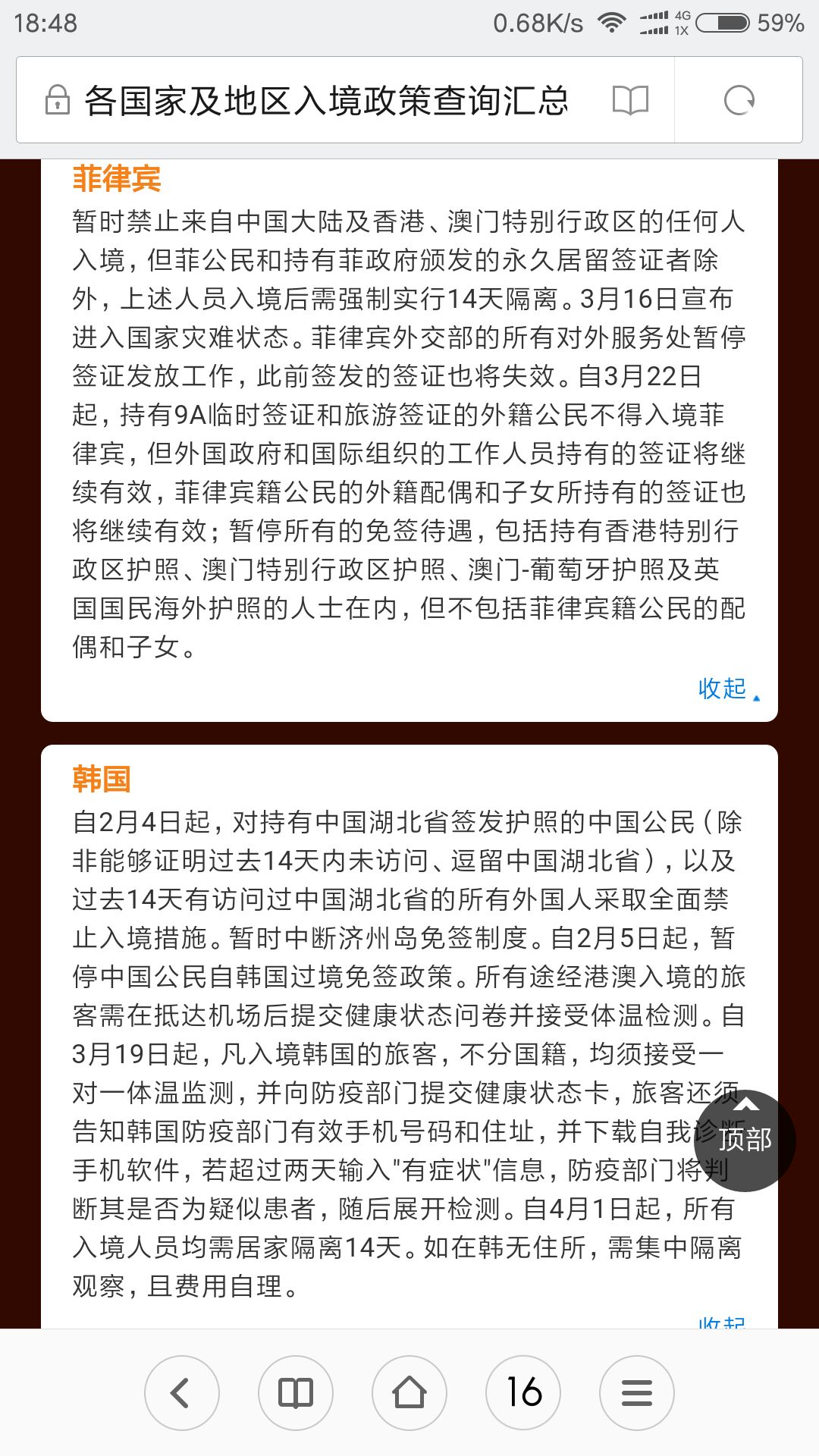Jump to top with 顶部 button
The width and height of the screenshot is (819, 1456).
point(745,1140)
